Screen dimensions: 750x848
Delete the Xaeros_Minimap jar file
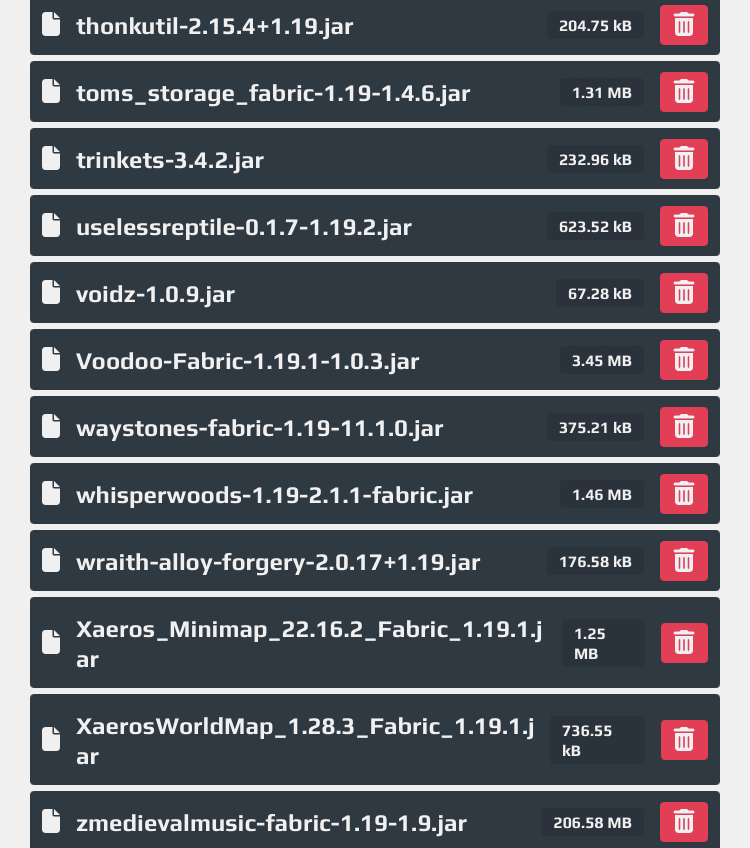tap(684, 643)
